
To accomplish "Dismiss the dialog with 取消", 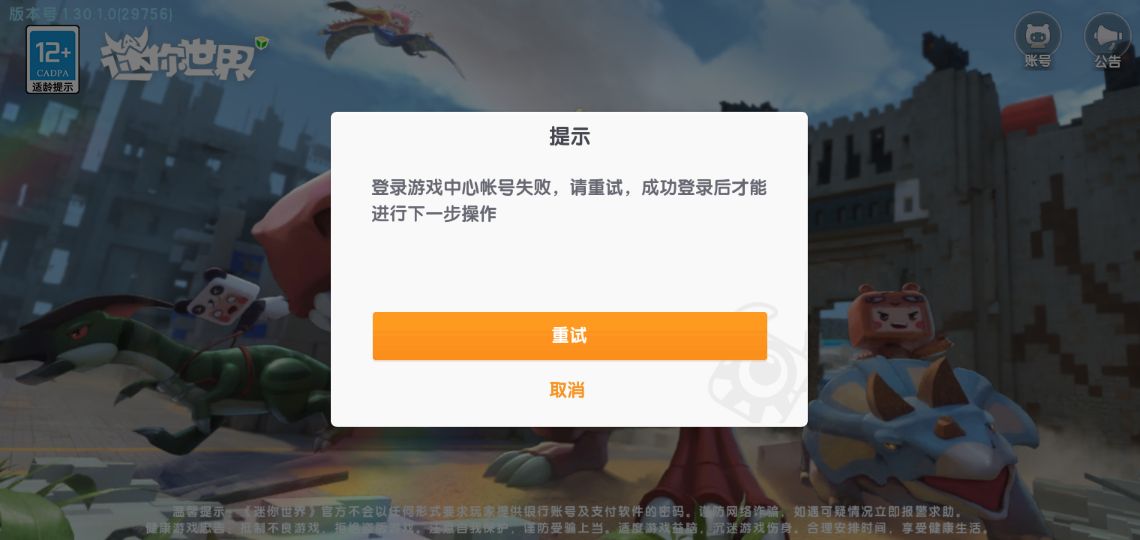I will [x=567, y=390].
